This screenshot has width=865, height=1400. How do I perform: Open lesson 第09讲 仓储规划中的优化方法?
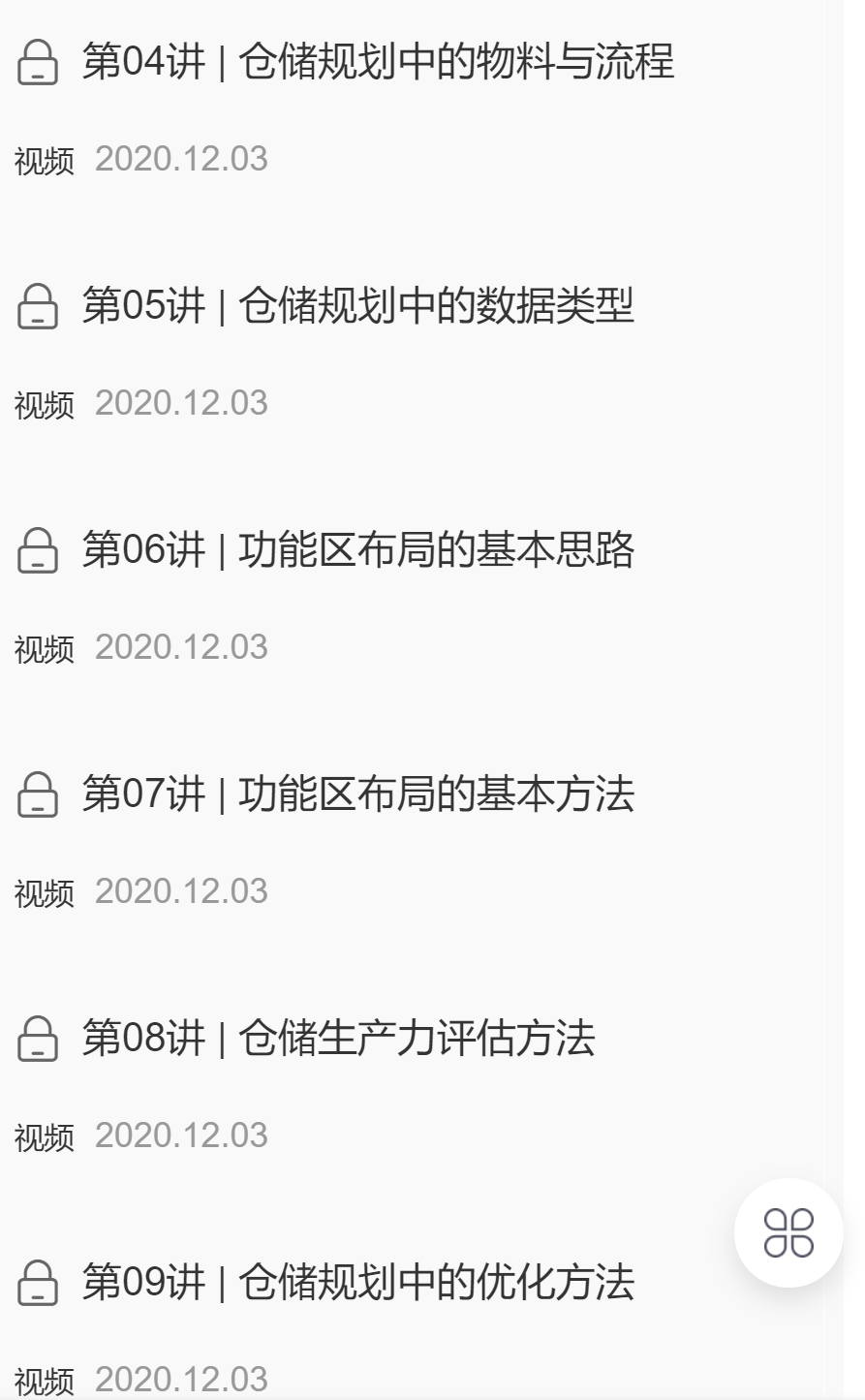click(x=357, y=1283)
